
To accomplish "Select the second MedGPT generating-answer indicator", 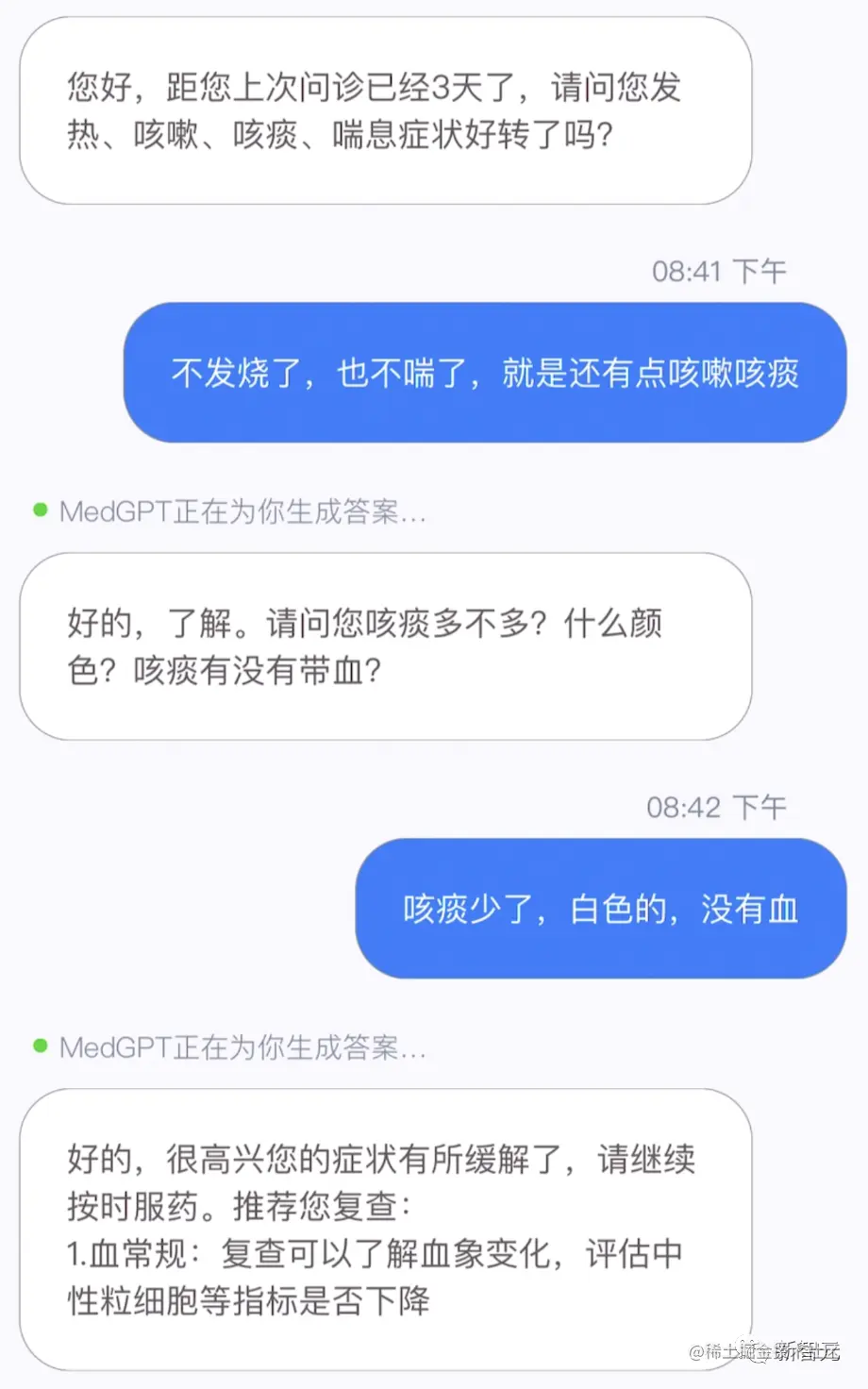I will tap(241, 1047).
